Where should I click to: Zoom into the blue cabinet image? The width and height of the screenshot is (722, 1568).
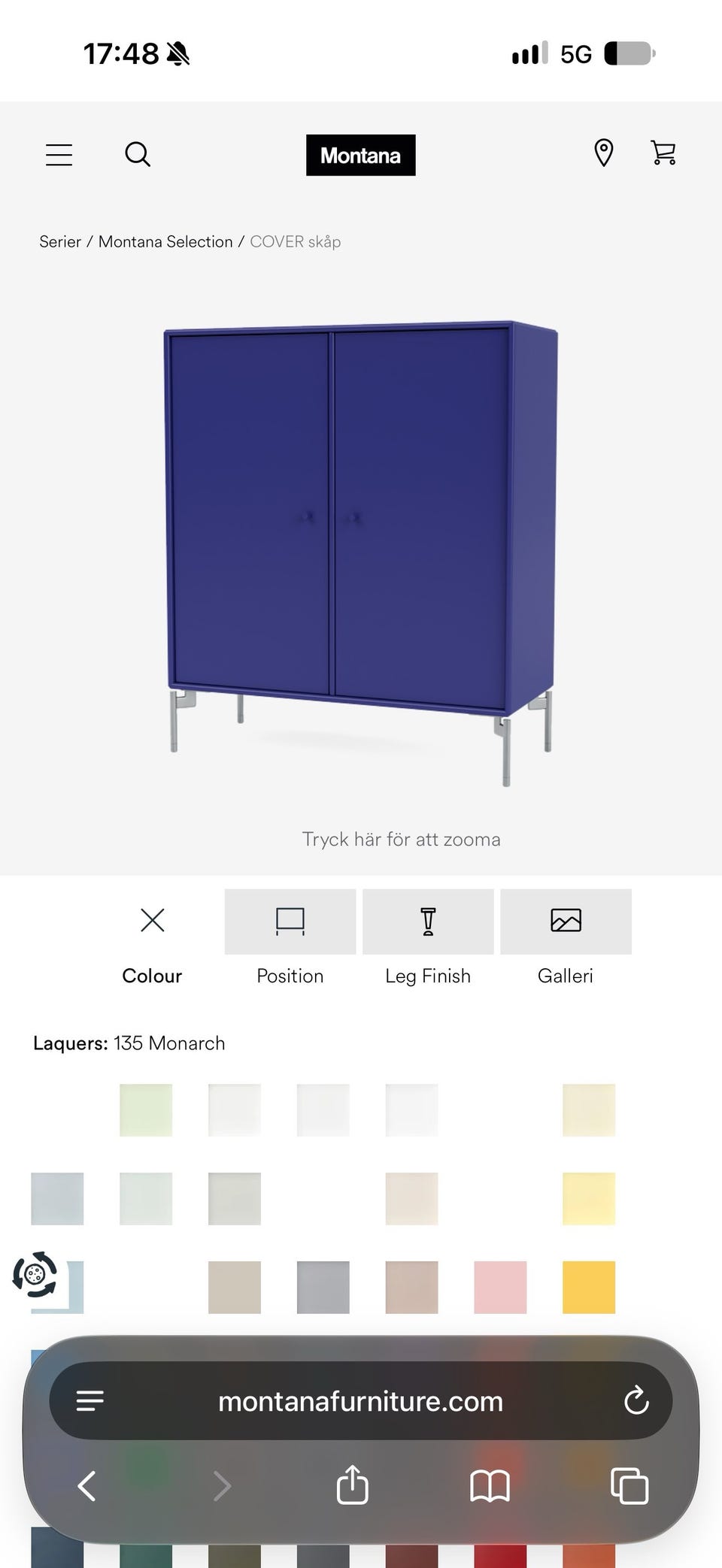(361, 552)
